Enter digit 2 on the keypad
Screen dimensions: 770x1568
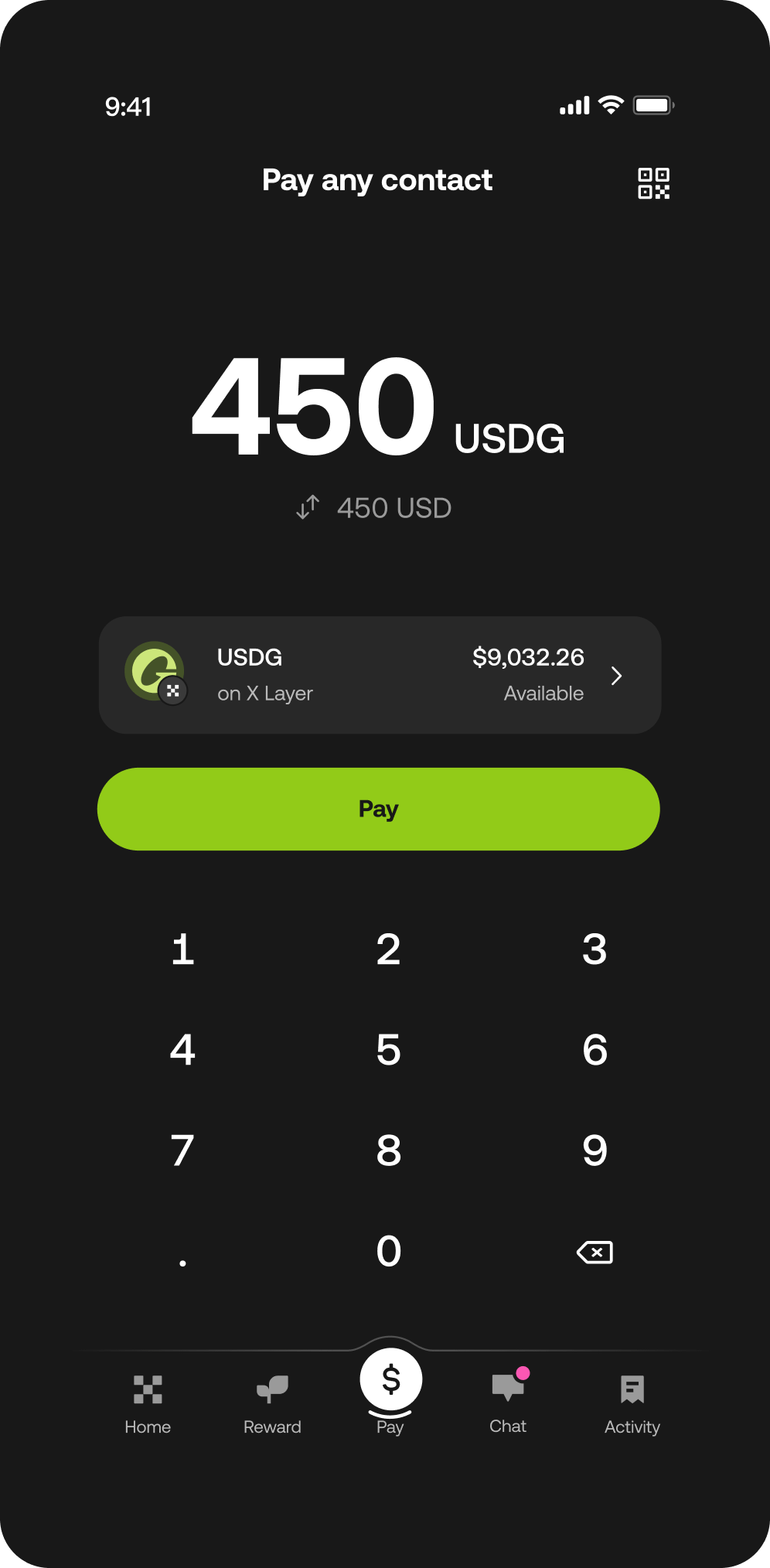coord(388,949)
